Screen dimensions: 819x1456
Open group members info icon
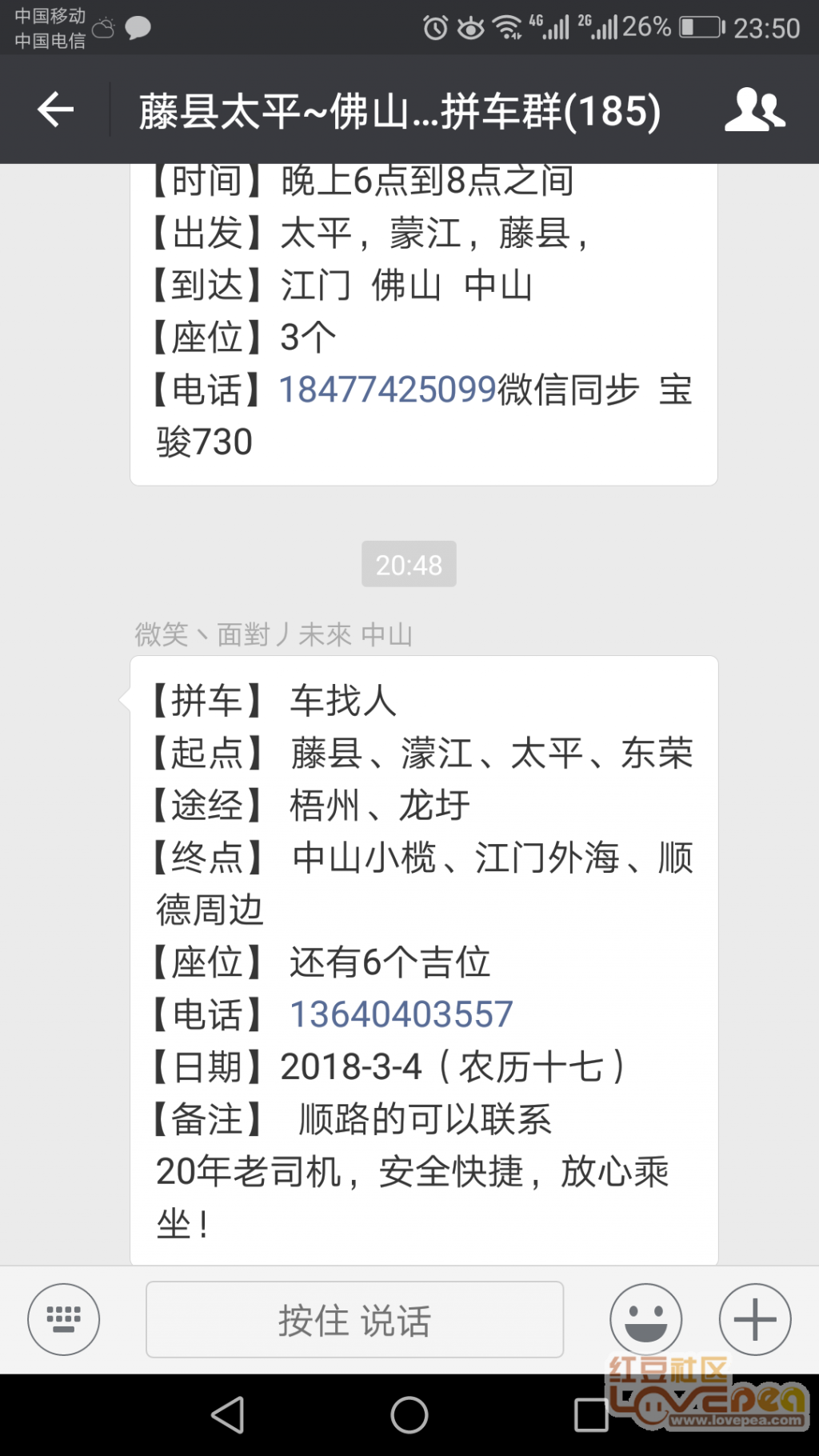click(755, 110)
